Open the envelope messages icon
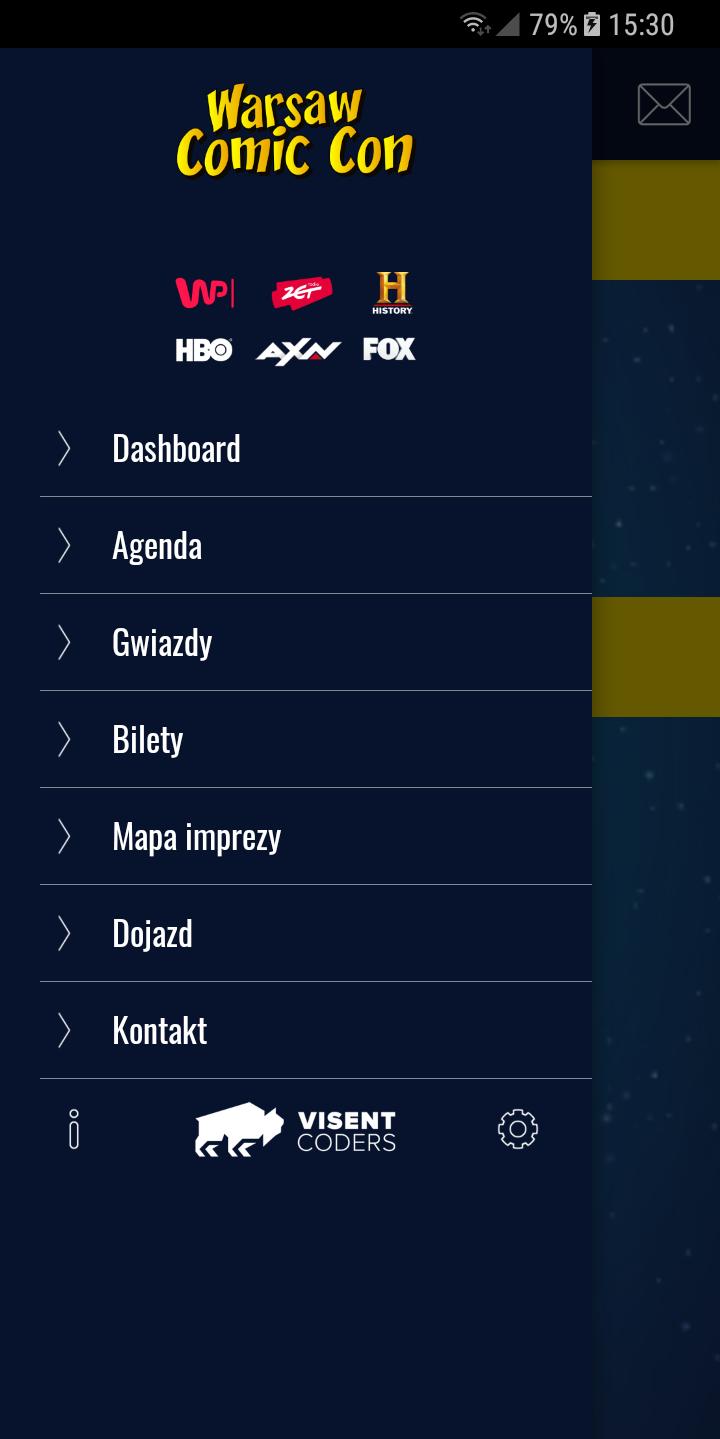The image size is (720, 1439). pyautogui.click(x=664, y=104)
